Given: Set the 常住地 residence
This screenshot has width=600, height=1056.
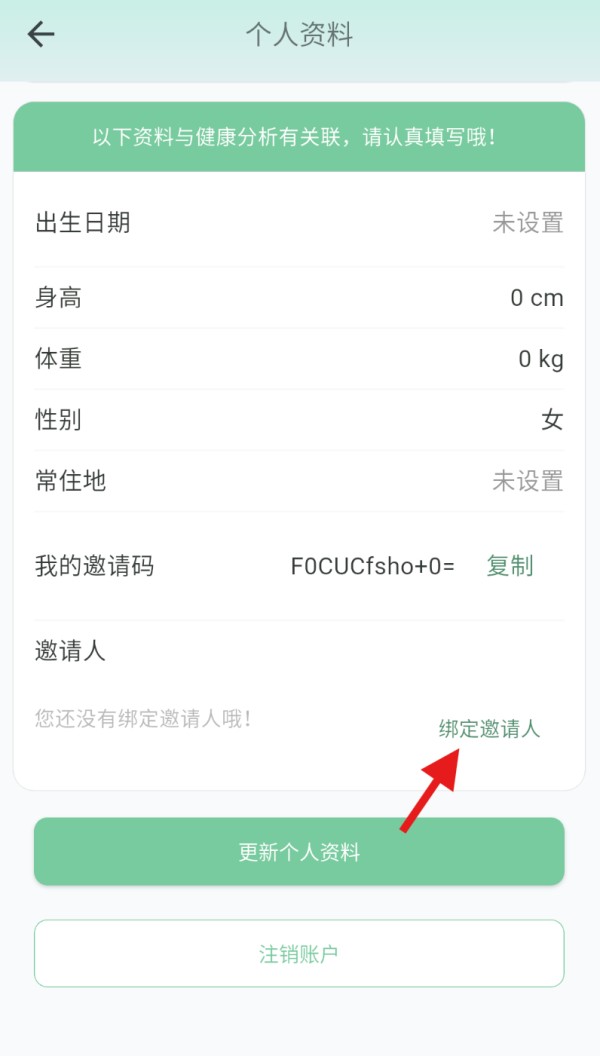Looking at the screenshot, I should [x=299, y=482].
